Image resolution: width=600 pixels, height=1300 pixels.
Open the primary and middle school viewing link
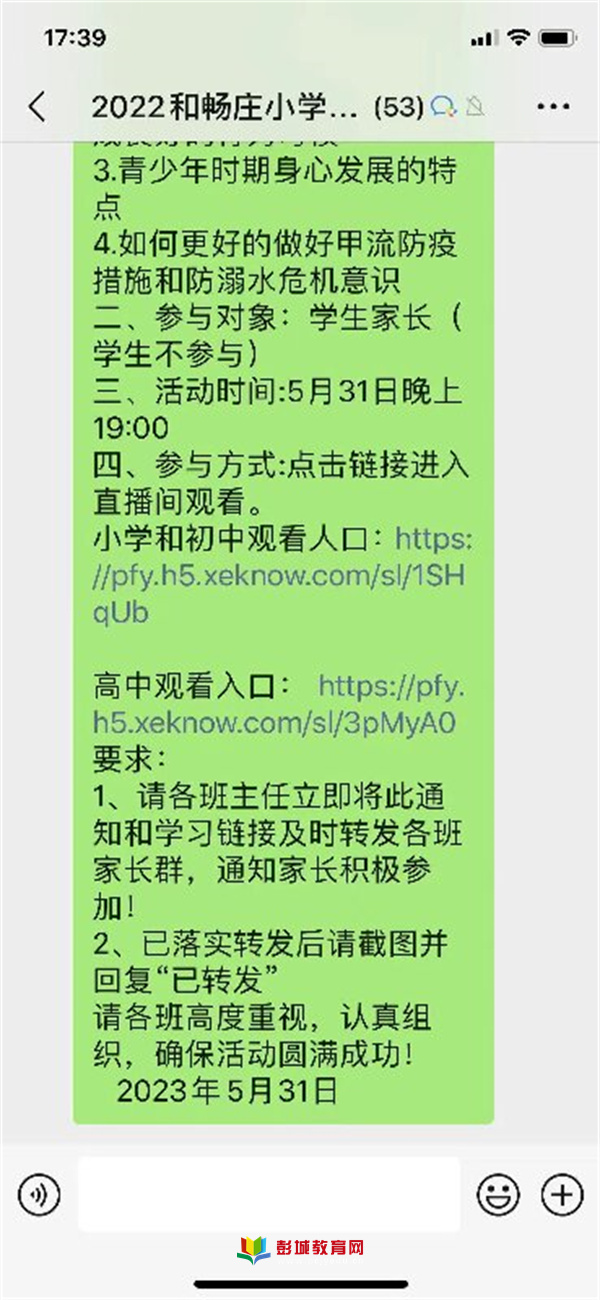coord(283,576)
